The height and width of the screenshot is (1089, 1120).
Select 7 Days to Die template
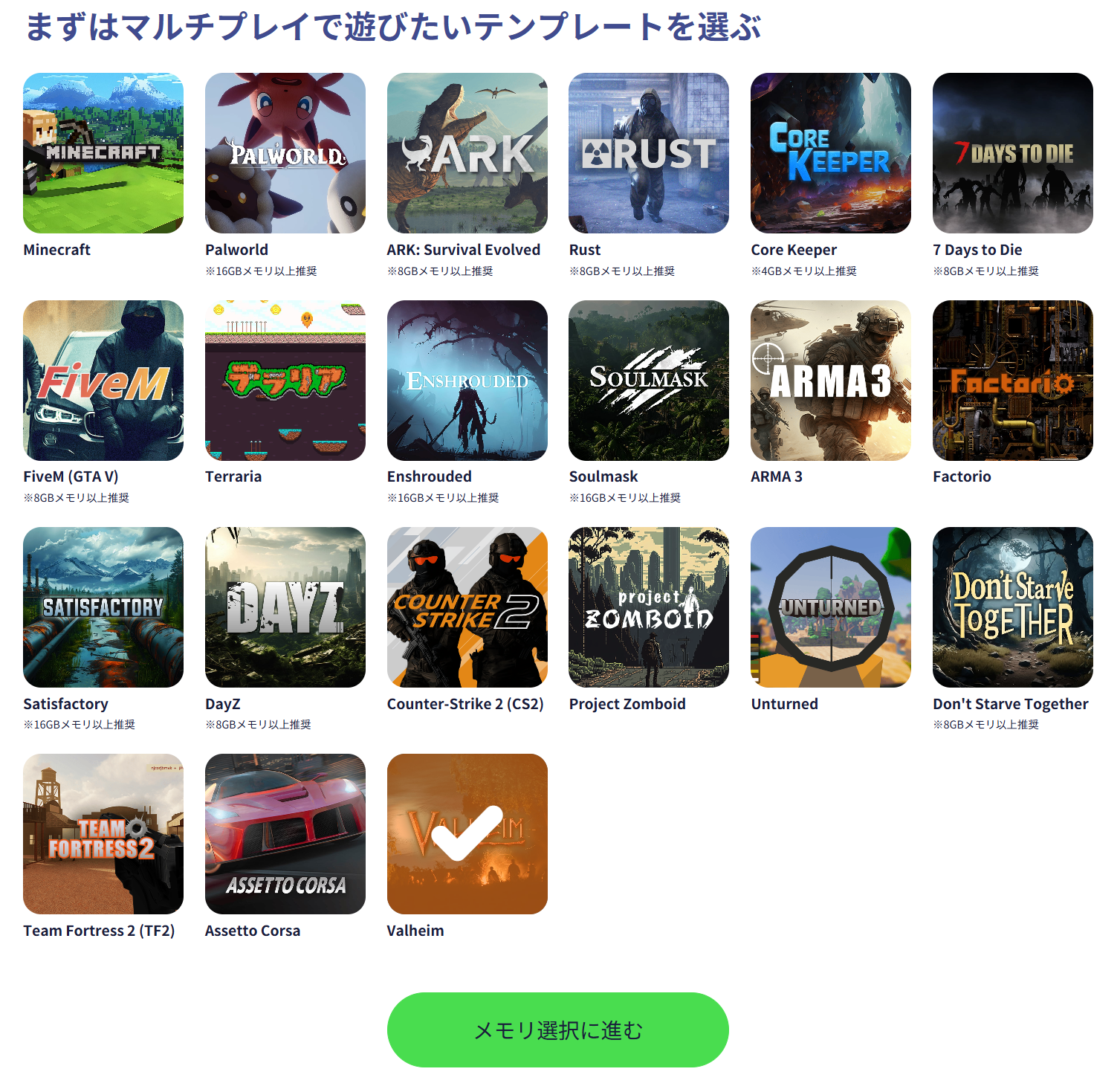[1012, 153]
